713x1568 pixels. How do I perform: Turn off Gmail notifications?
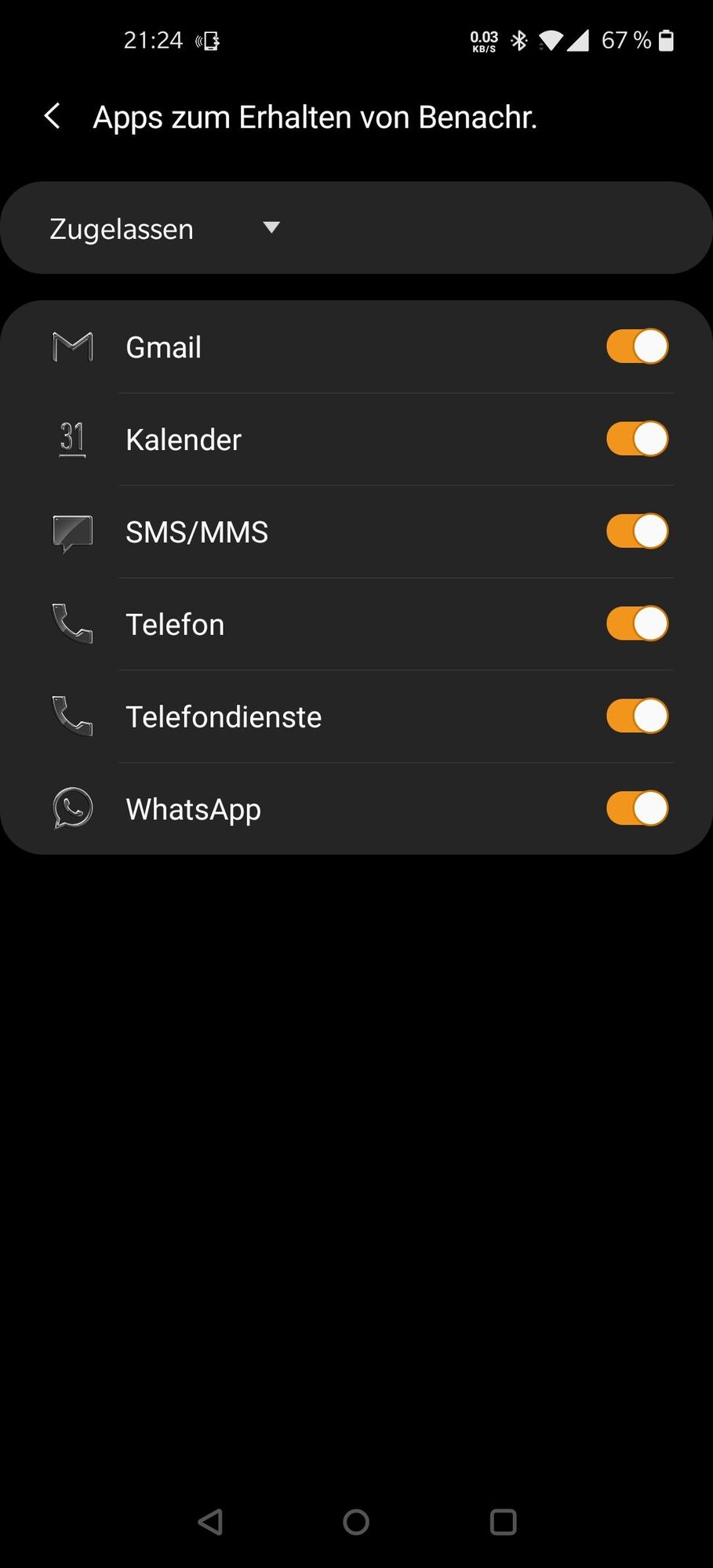(637, 347)
